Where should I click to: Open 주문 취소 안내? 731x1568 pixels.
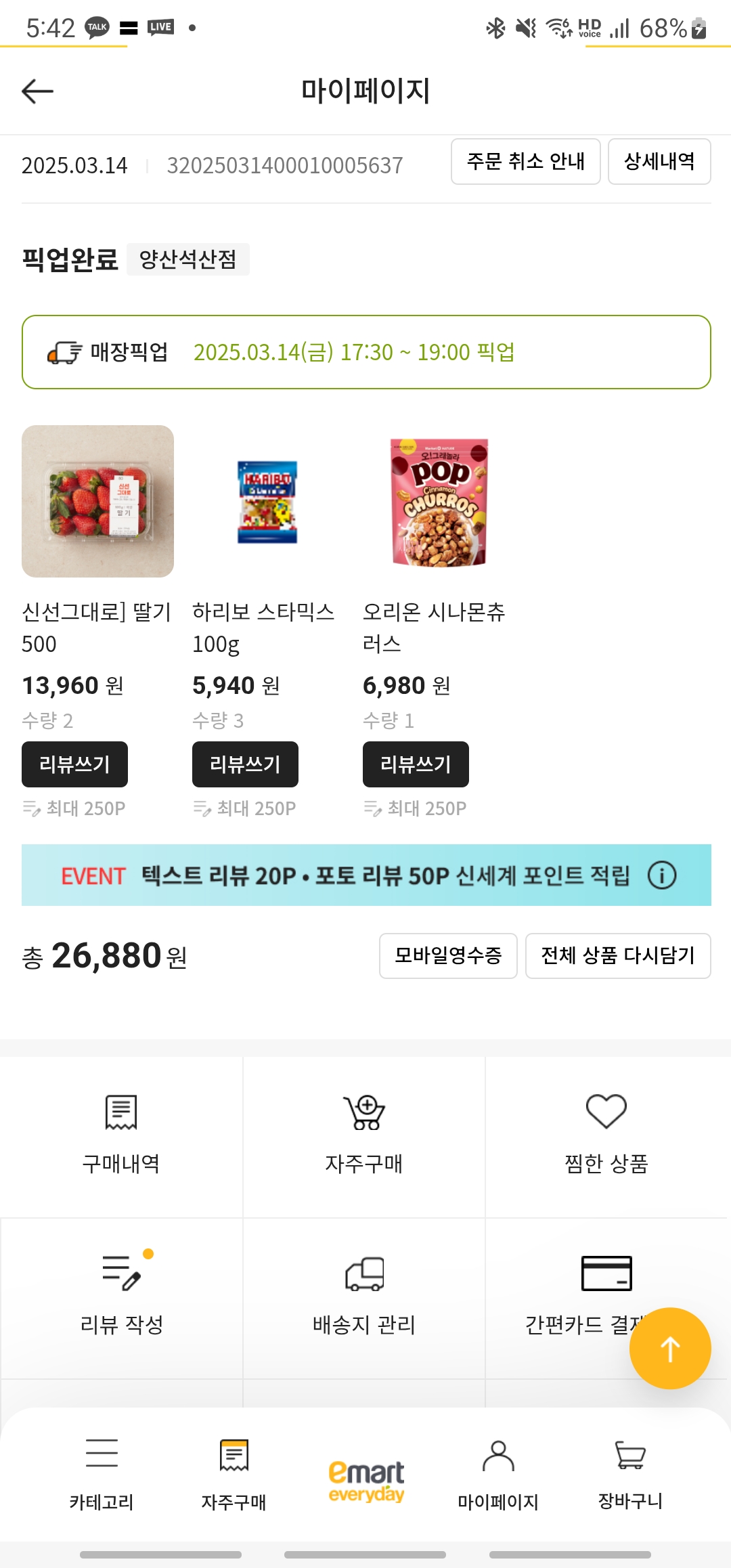[526, 162]
